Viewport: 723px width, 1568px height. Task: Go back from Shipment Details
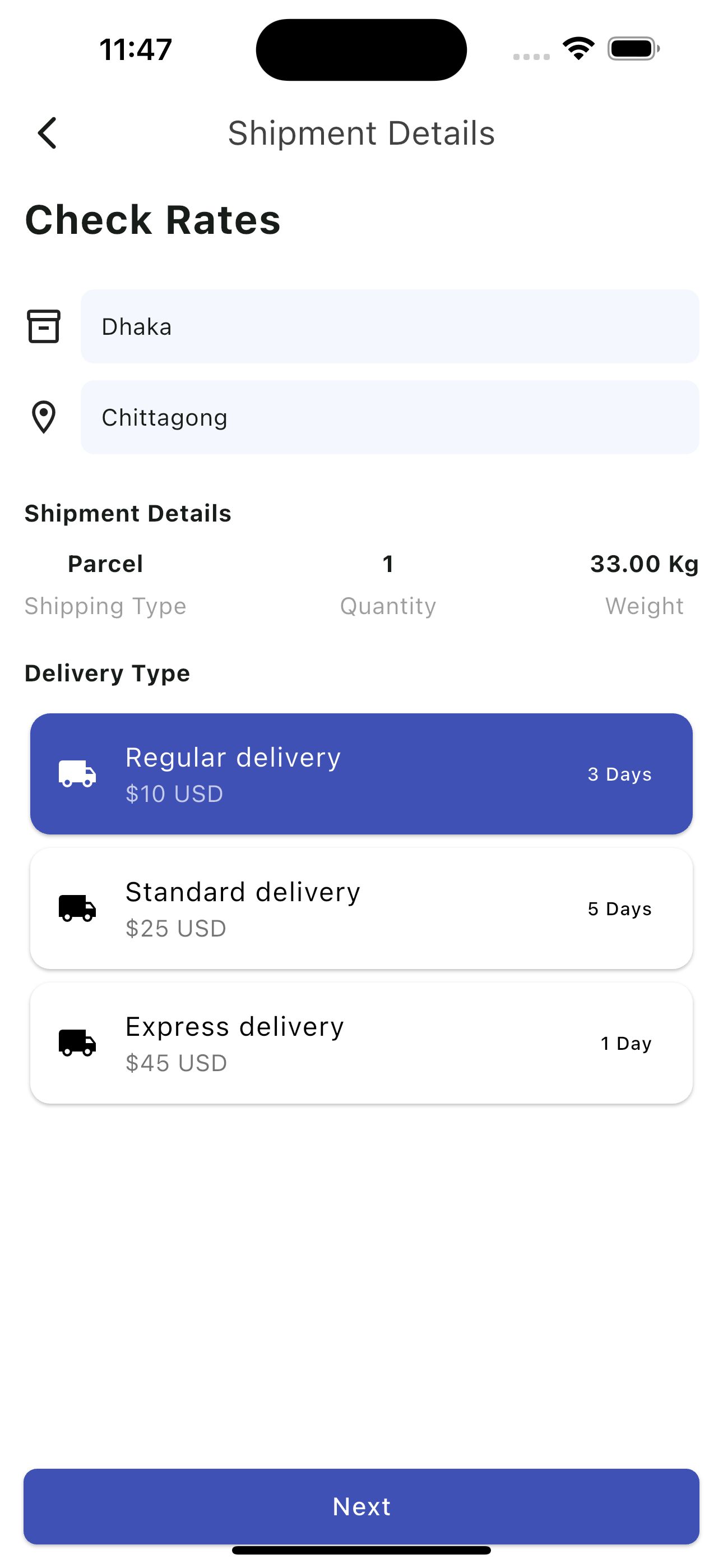48,133
